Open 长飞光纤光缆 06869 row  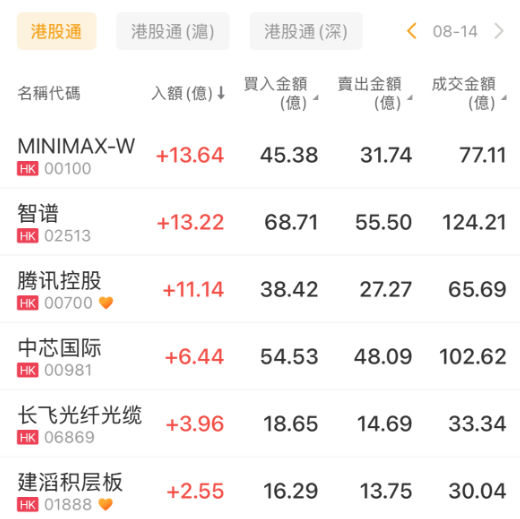tap(260, 423)
